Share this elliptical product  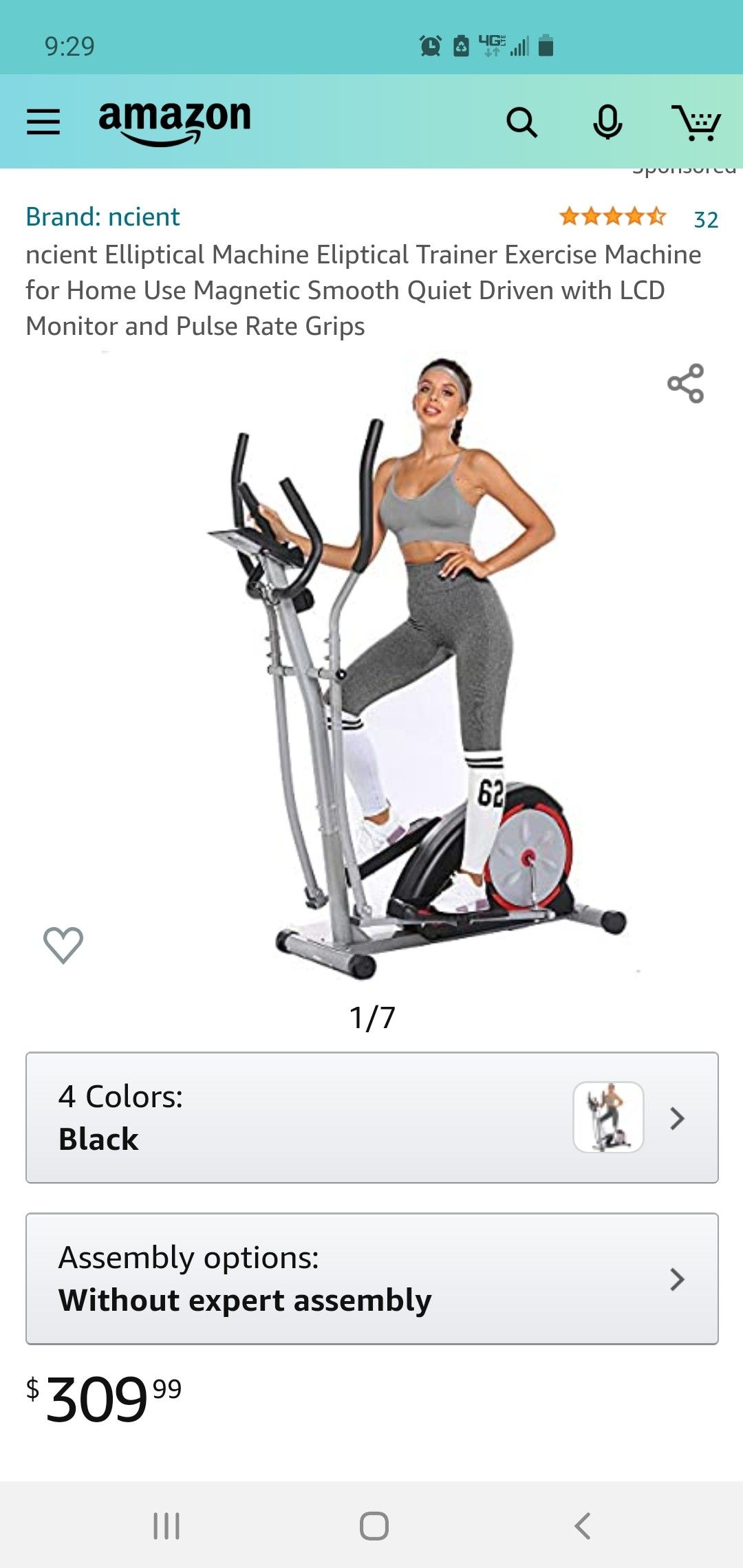tap(685, 384)
